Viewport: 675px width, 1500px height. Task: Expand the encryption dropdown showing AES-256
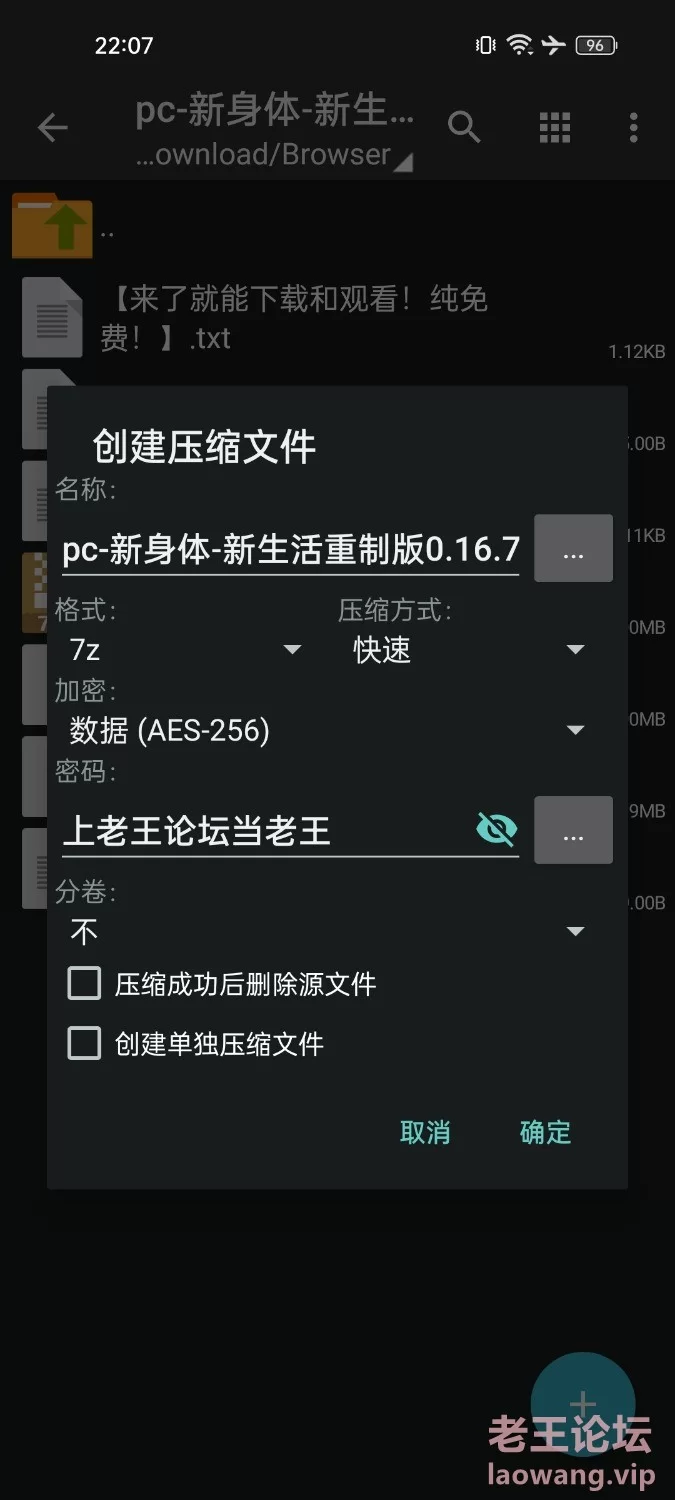click(x=327, y=731)
